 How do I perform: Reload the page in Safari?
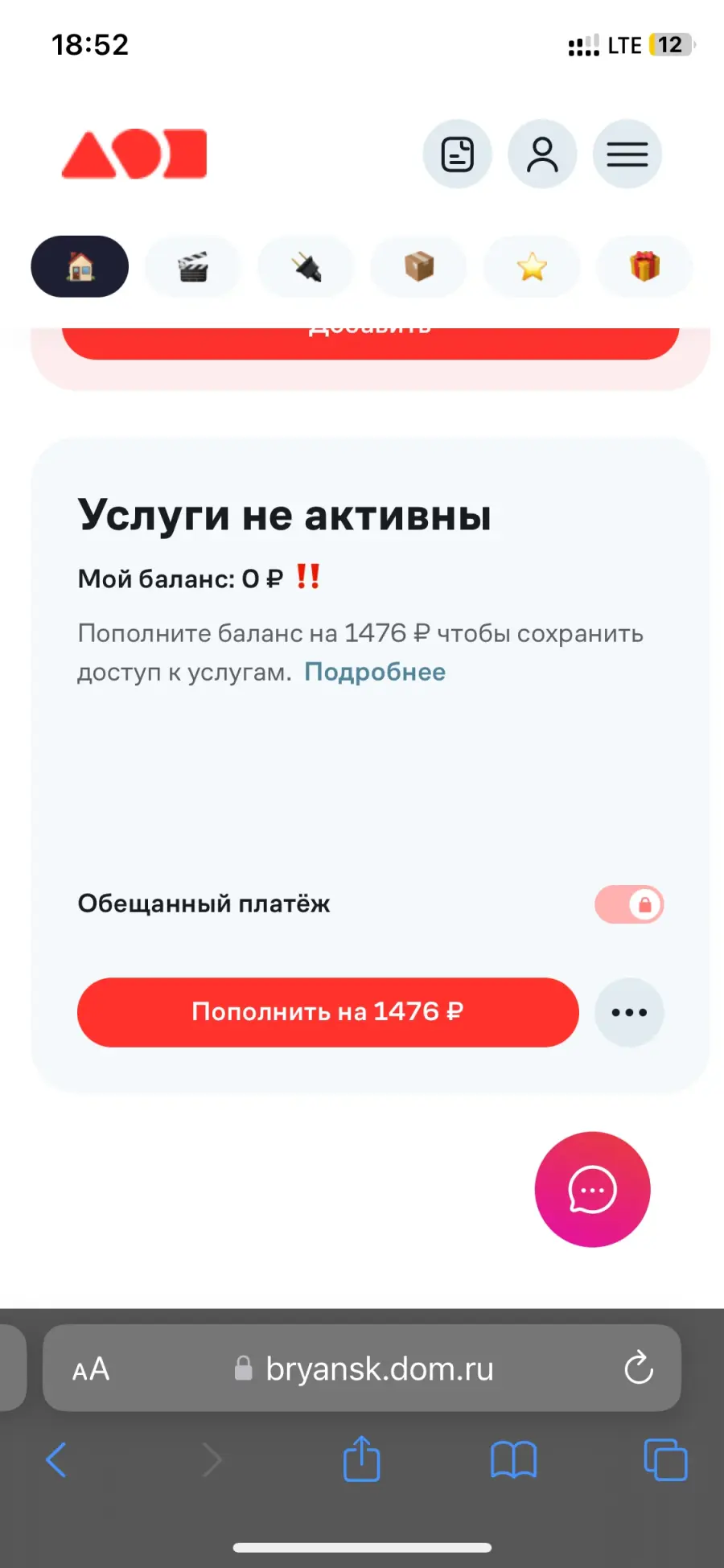tap(639, 1368)
